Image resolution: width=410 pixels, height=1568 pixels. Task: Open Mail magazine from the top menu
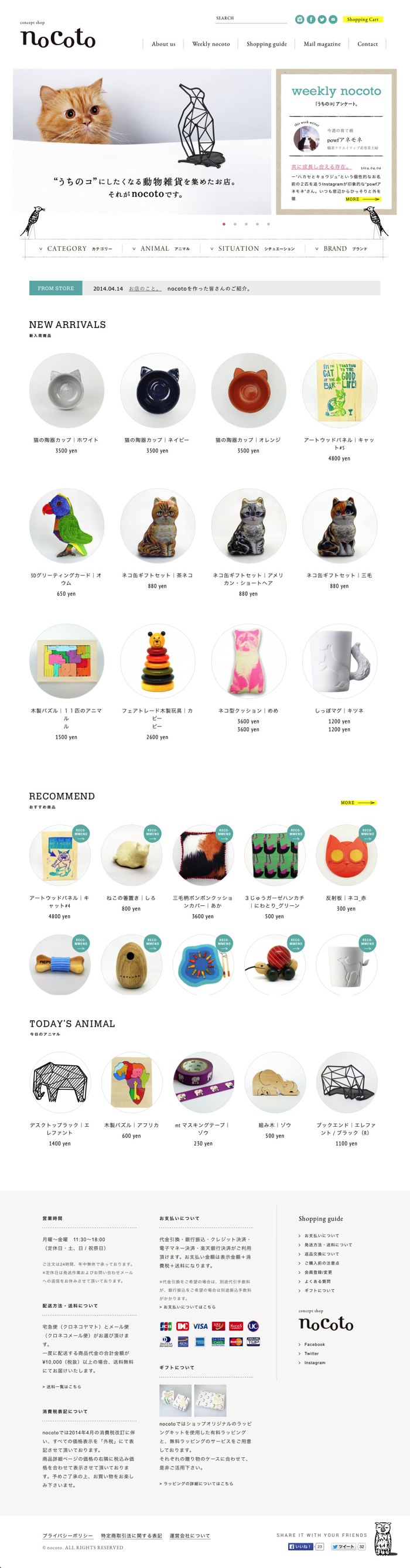(322, 44)
